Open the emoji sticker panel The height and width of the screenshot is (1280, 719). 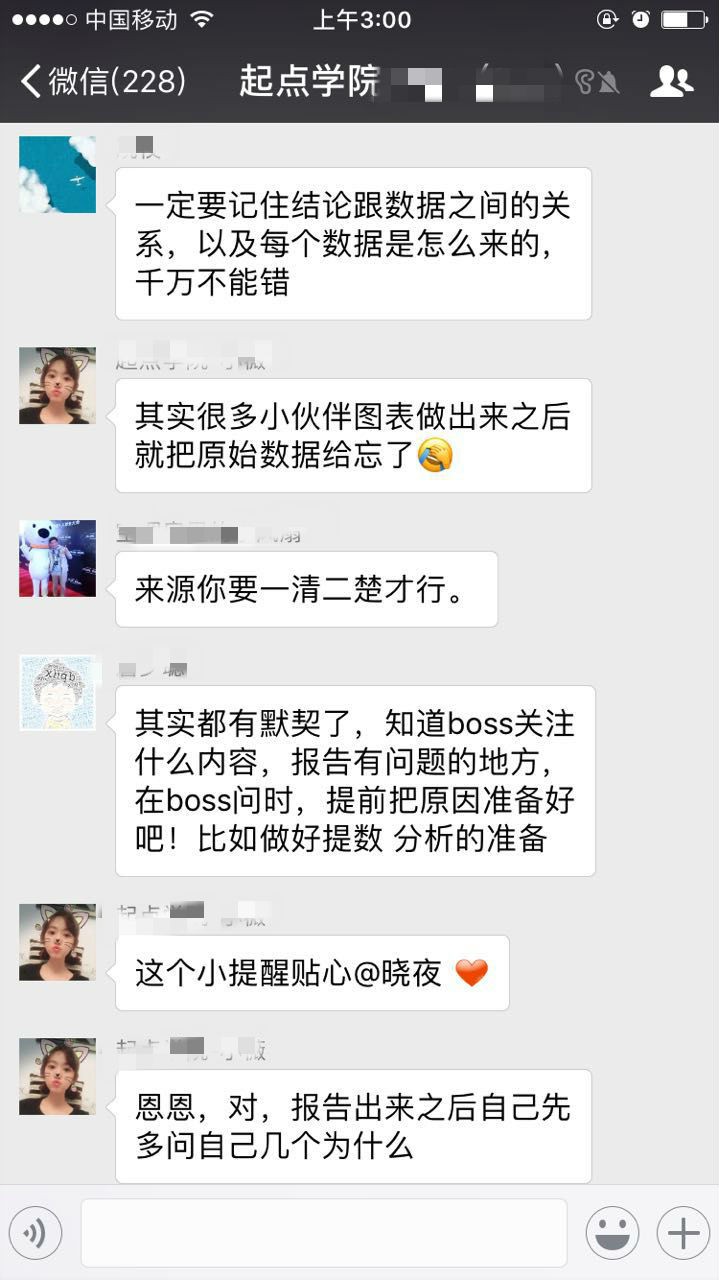pos(612,1233)
